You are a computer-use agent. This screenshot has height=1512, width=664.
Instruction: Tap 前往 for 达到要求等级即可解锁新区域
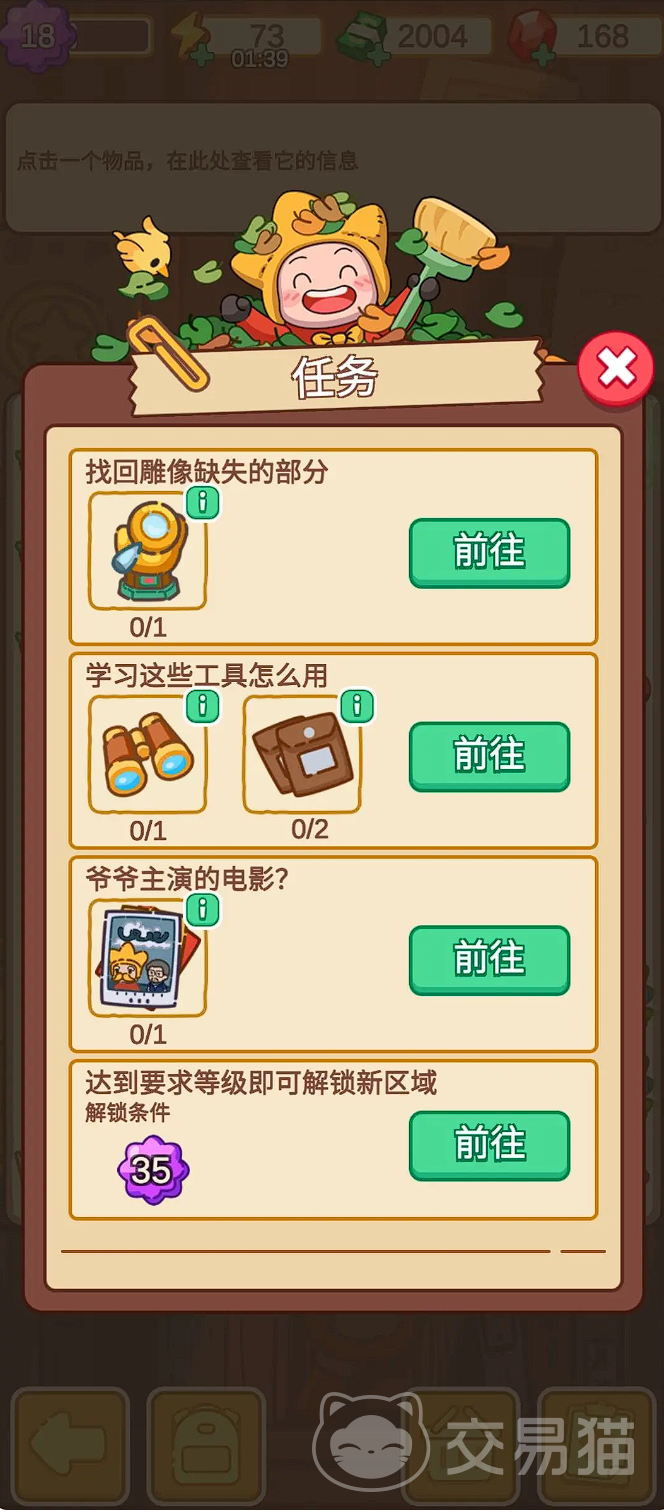click(x=489, y=1145)
